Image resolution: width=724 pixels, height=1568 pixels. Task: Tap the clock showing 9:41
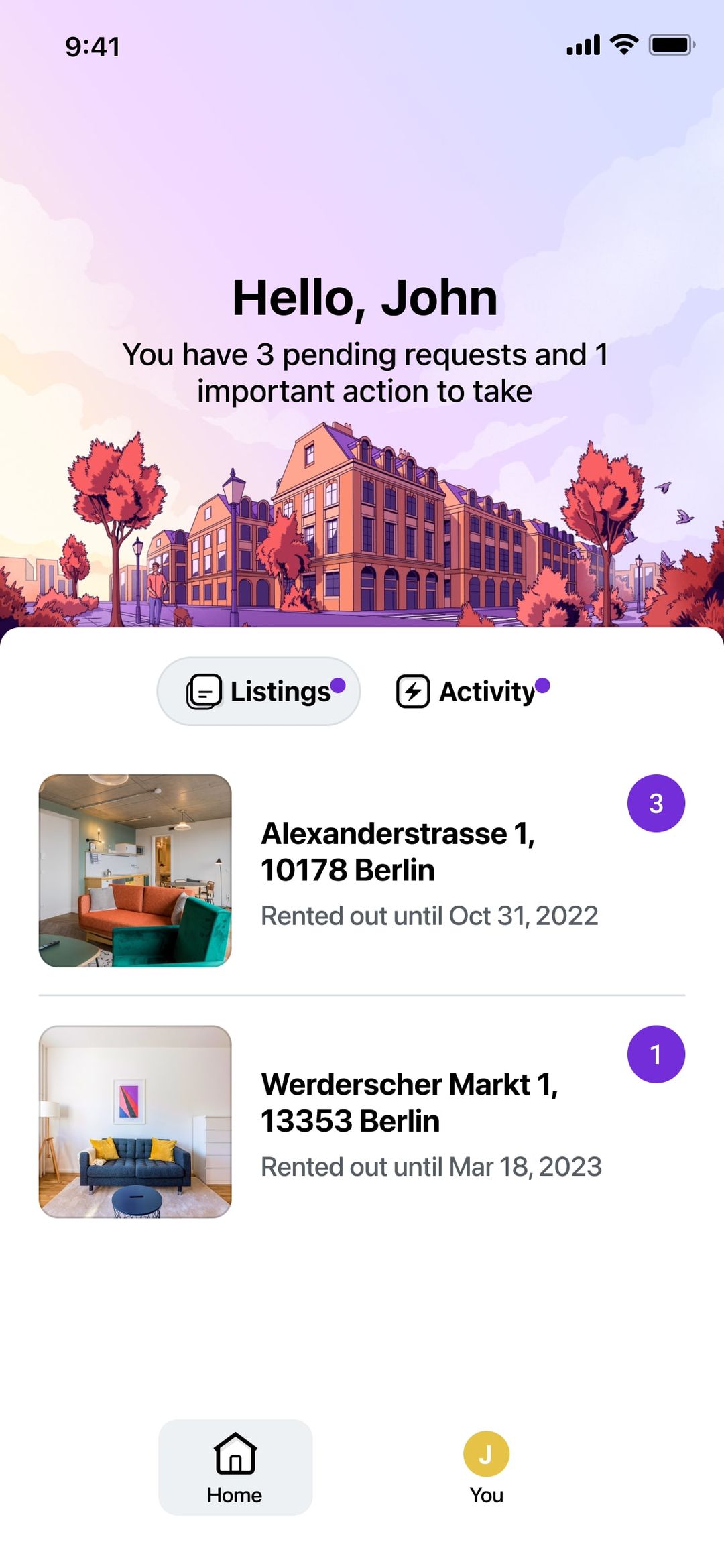tap(92, 46)
